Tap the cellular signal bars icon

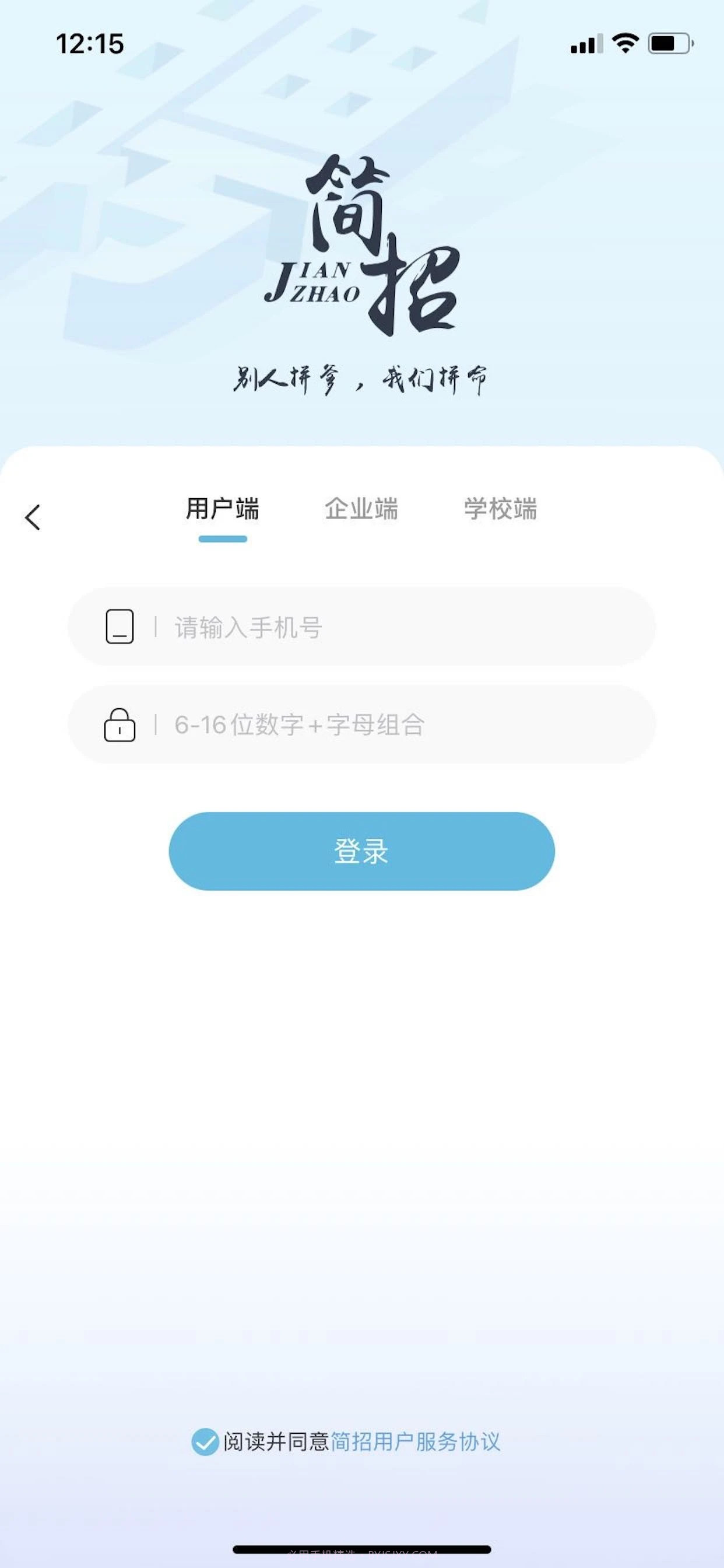pyautogui.click(x=582, y=43)
